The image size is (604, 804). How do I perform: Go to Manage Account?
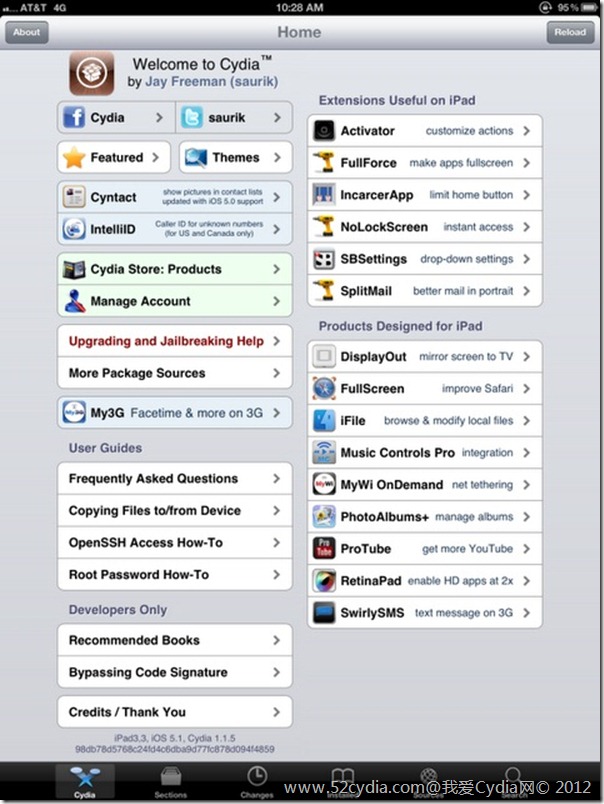click(x=175, y=301)
